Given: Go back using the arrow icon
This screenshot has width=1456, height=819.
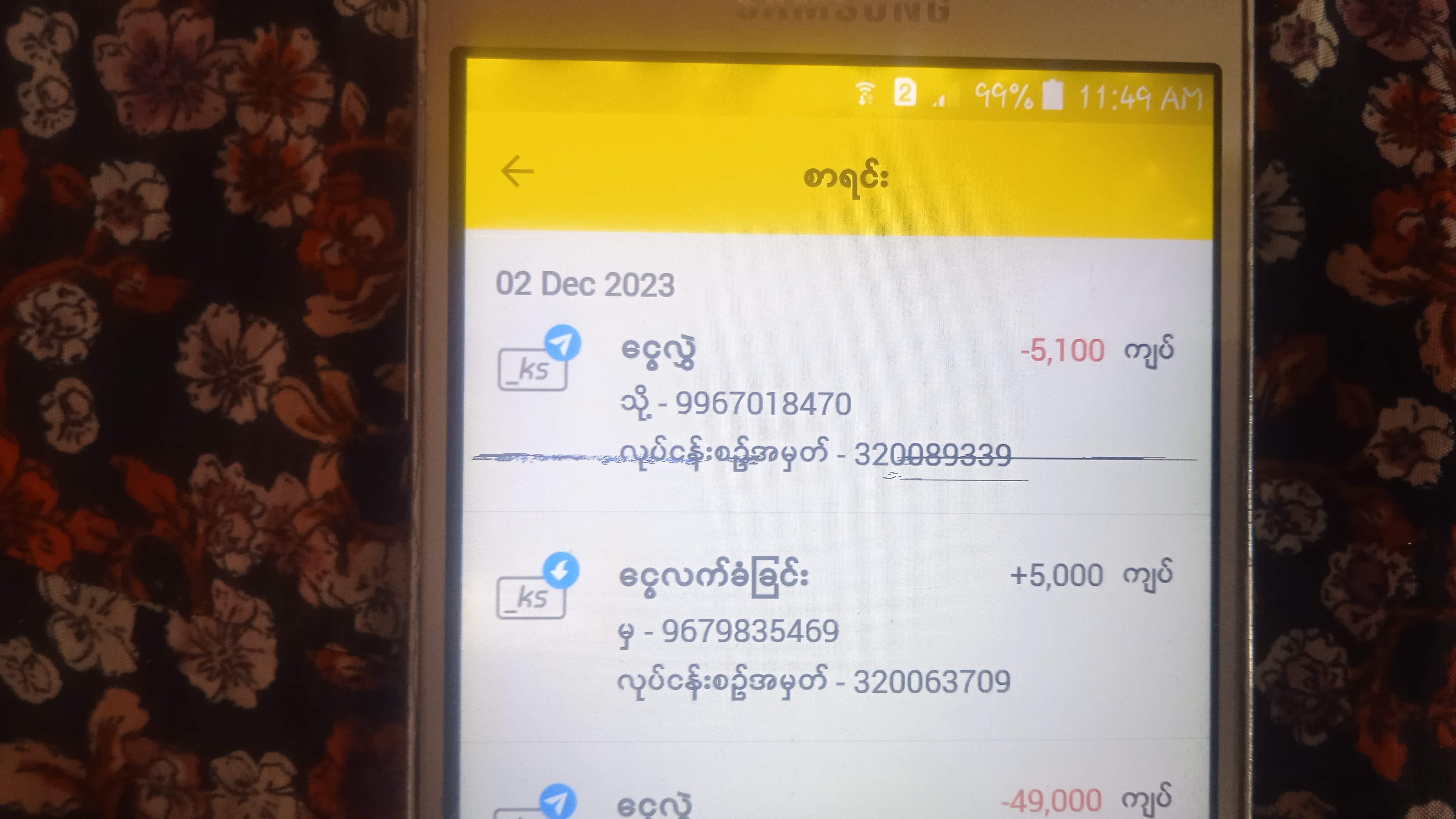Looking at the screenshot, I should [x=517, y=172].
